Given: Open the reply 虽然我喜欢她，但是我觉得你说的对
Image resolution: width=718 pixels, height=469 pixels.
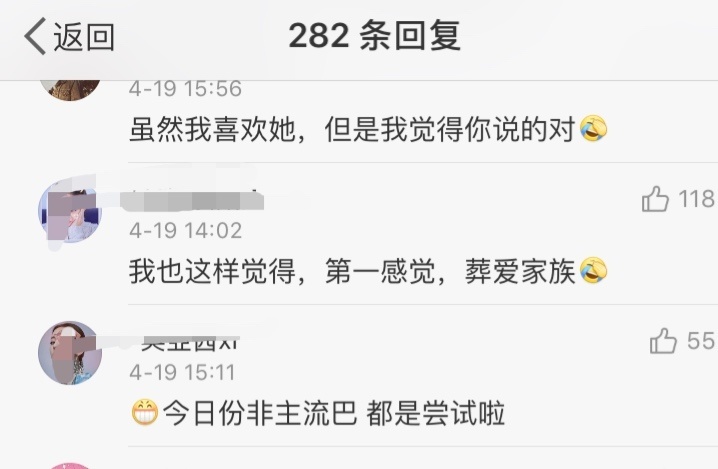Looking at the screenshot, I should tap(368, 129).
